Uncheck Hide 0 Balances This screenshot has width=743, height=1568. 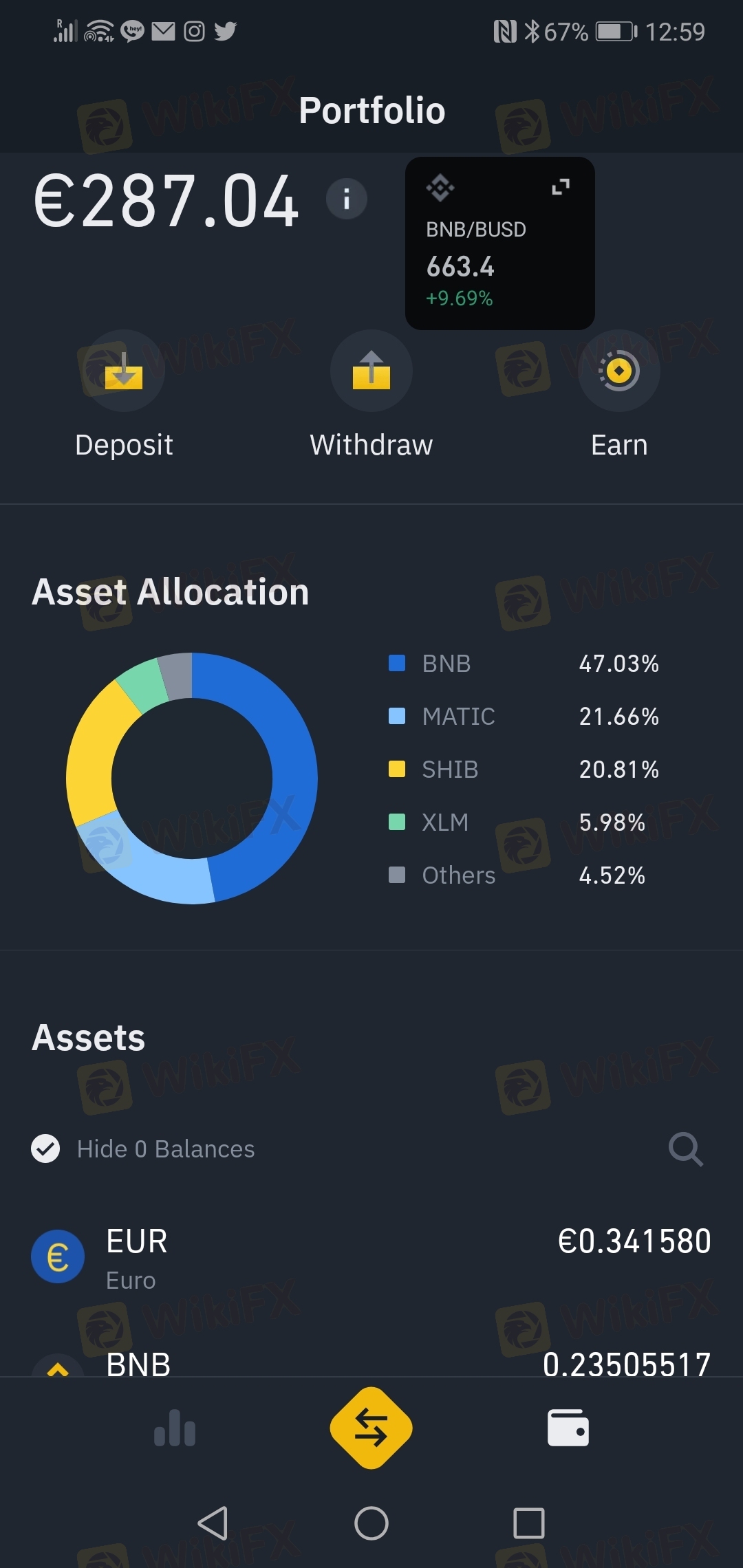coord(46,1148)
